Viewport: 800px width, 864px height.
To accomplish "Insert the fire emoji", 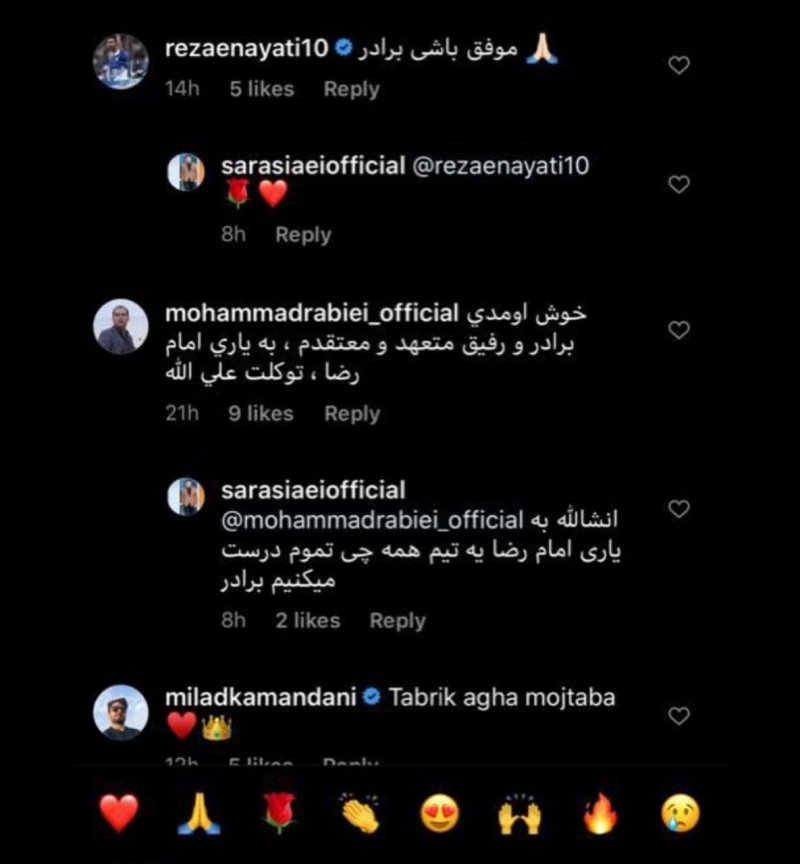I will coord(600,812).
